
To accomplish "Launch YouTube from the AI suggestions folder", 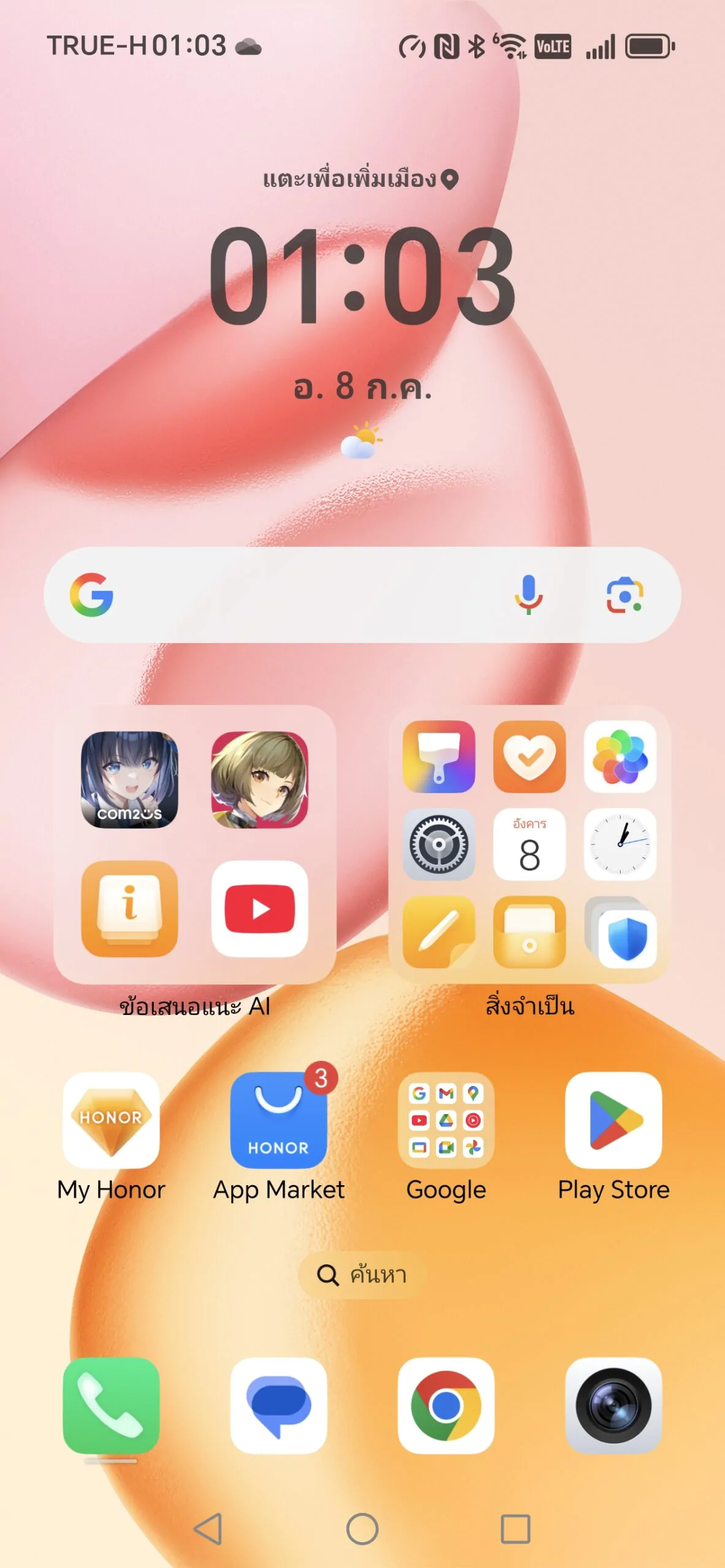I will point(260,908).
